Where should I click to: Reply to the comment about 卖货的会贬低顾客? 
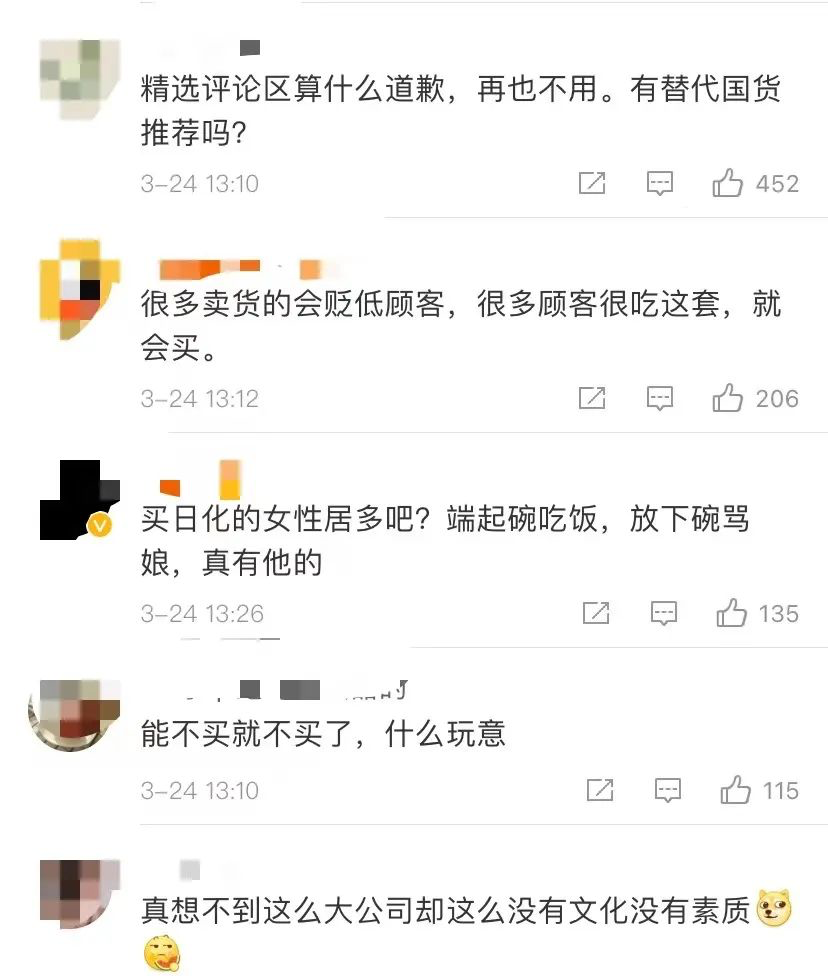tap(660, 399)
